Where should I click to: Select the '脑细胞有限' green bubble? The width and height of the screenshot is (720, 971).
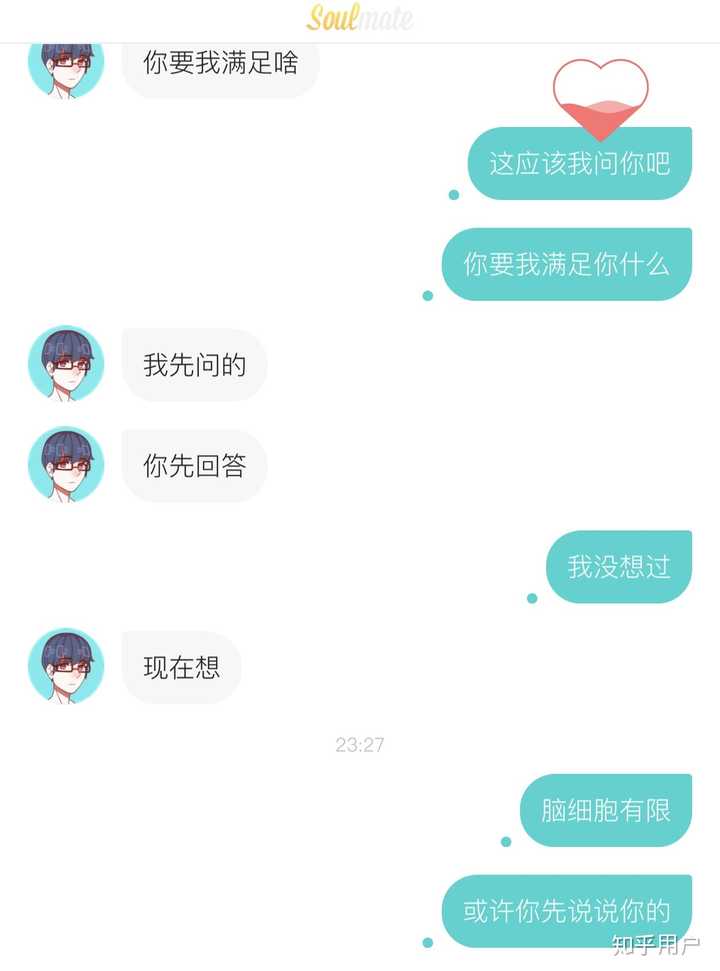coord(607,810)
